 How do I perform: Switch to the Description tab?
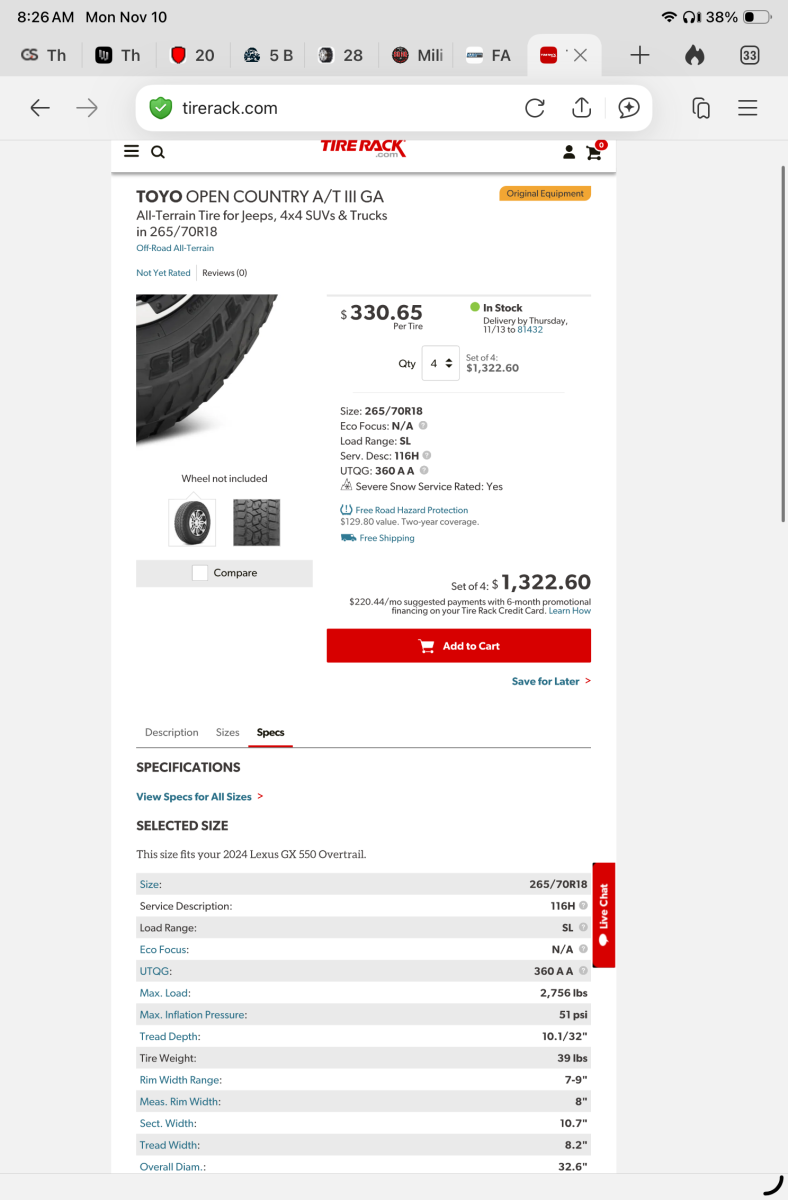coord(172,732)
